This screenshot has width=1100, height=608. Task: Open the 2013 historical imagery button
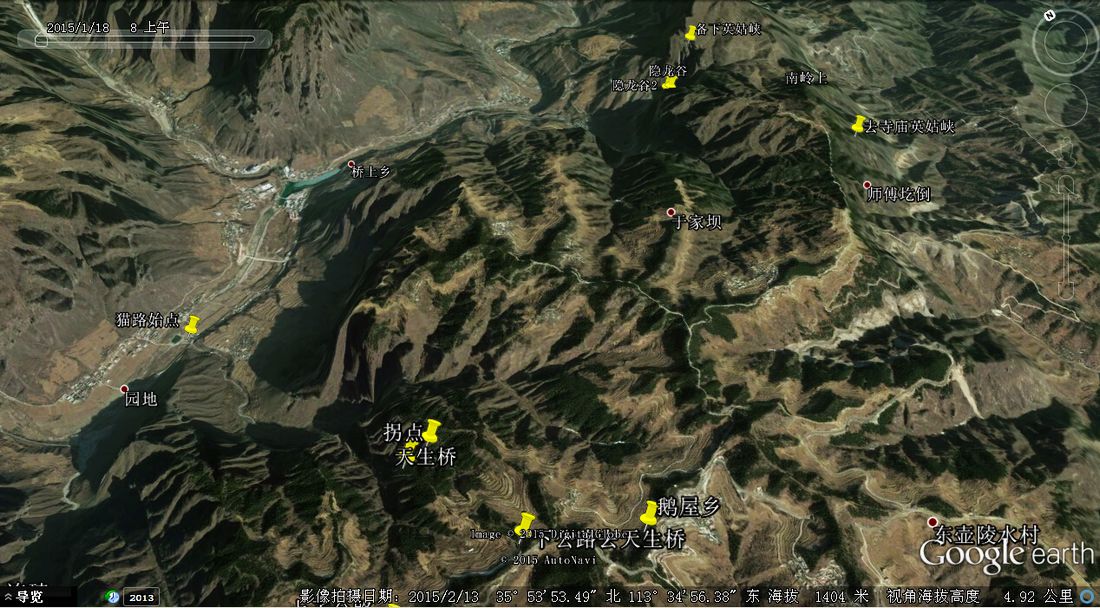(x=140, y=597)
